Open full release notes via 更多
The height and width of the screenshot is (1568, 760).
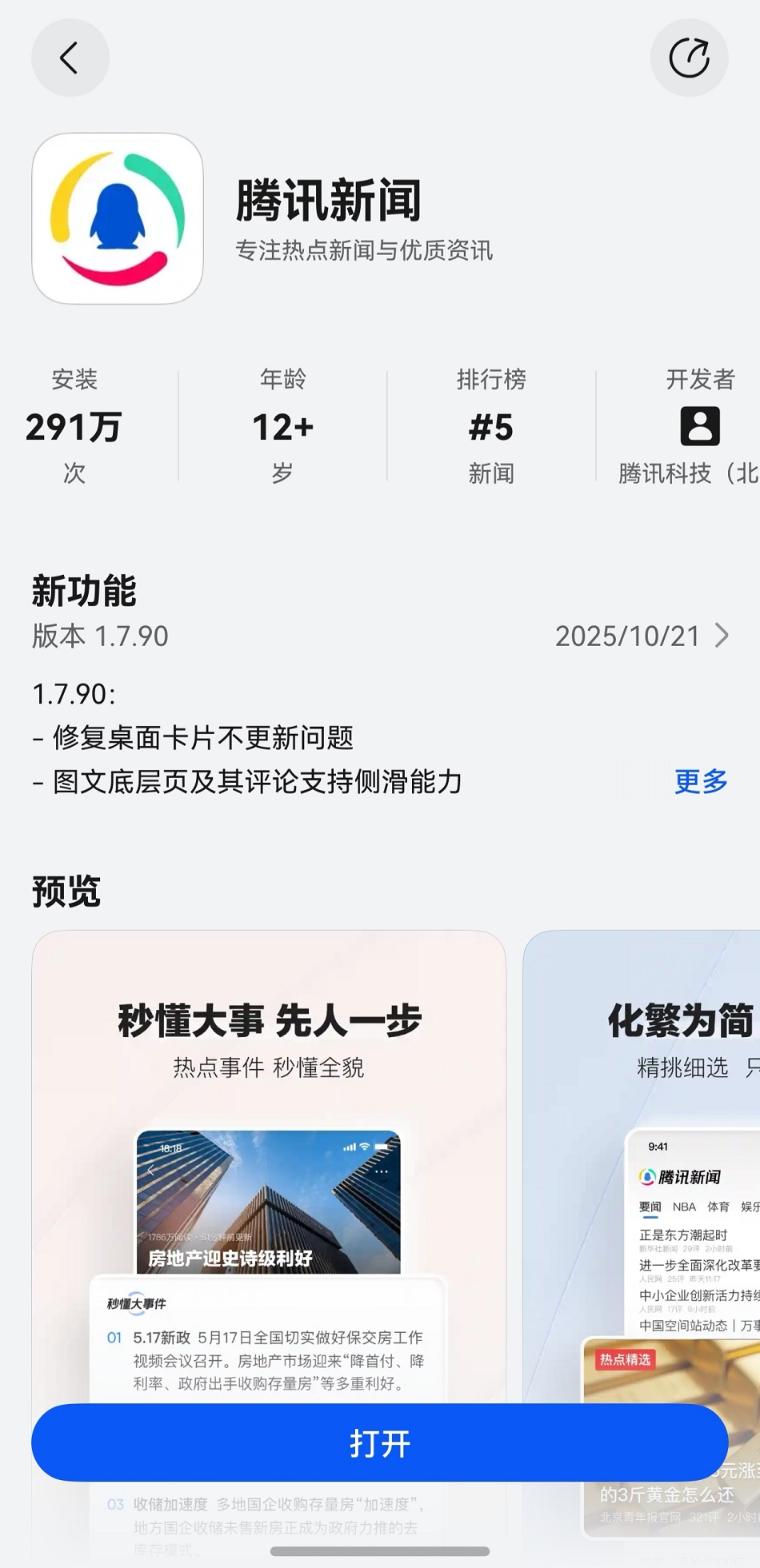coord(699,783)
